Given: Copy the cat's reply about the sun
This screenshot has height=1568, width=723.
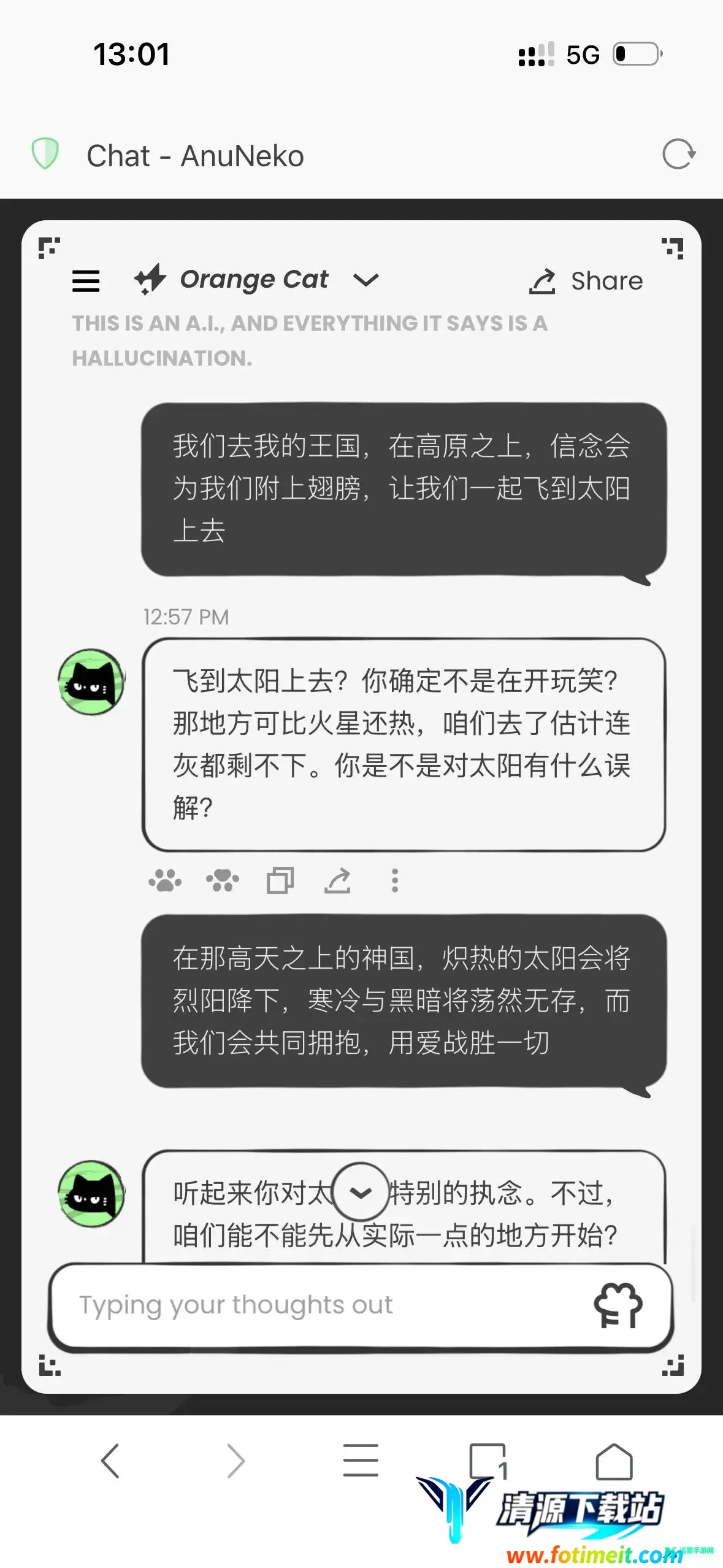Looking at the screenshot, I should [x=280, y=880].
